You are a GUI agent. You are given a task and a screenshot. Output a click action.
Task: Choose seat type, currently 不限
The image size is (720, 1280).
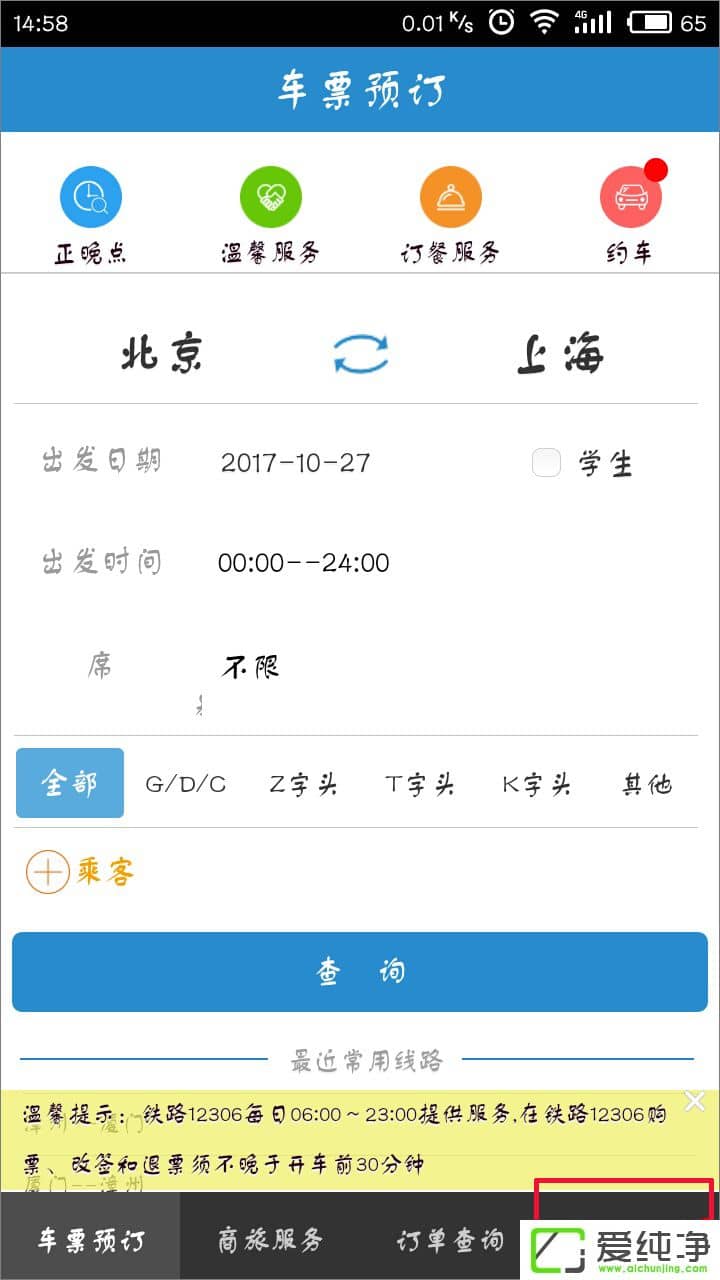[250, 667]
